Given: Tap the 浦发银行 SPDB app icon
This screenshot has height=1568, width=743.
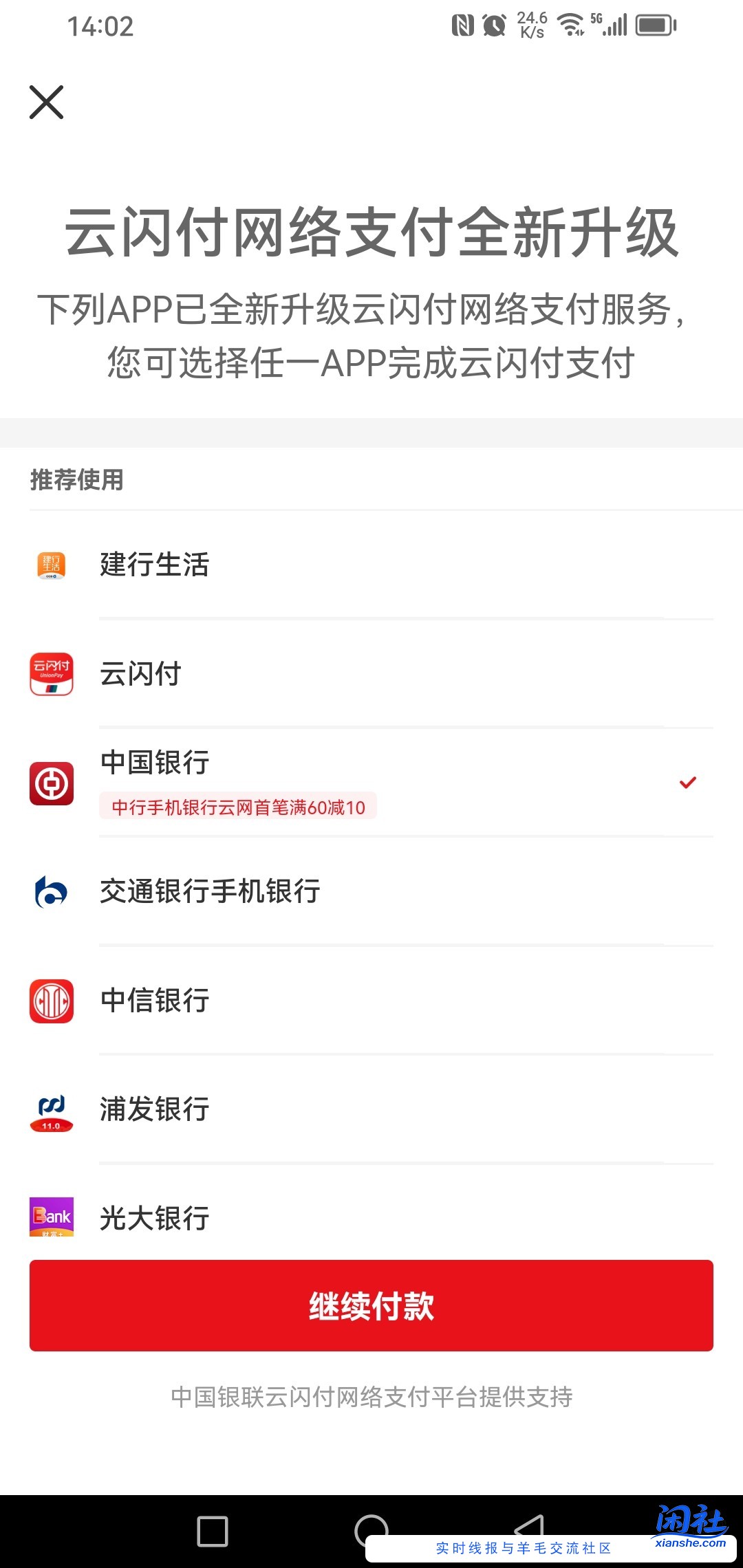Looking at the screenshot, I should (x=51, y=1109).
